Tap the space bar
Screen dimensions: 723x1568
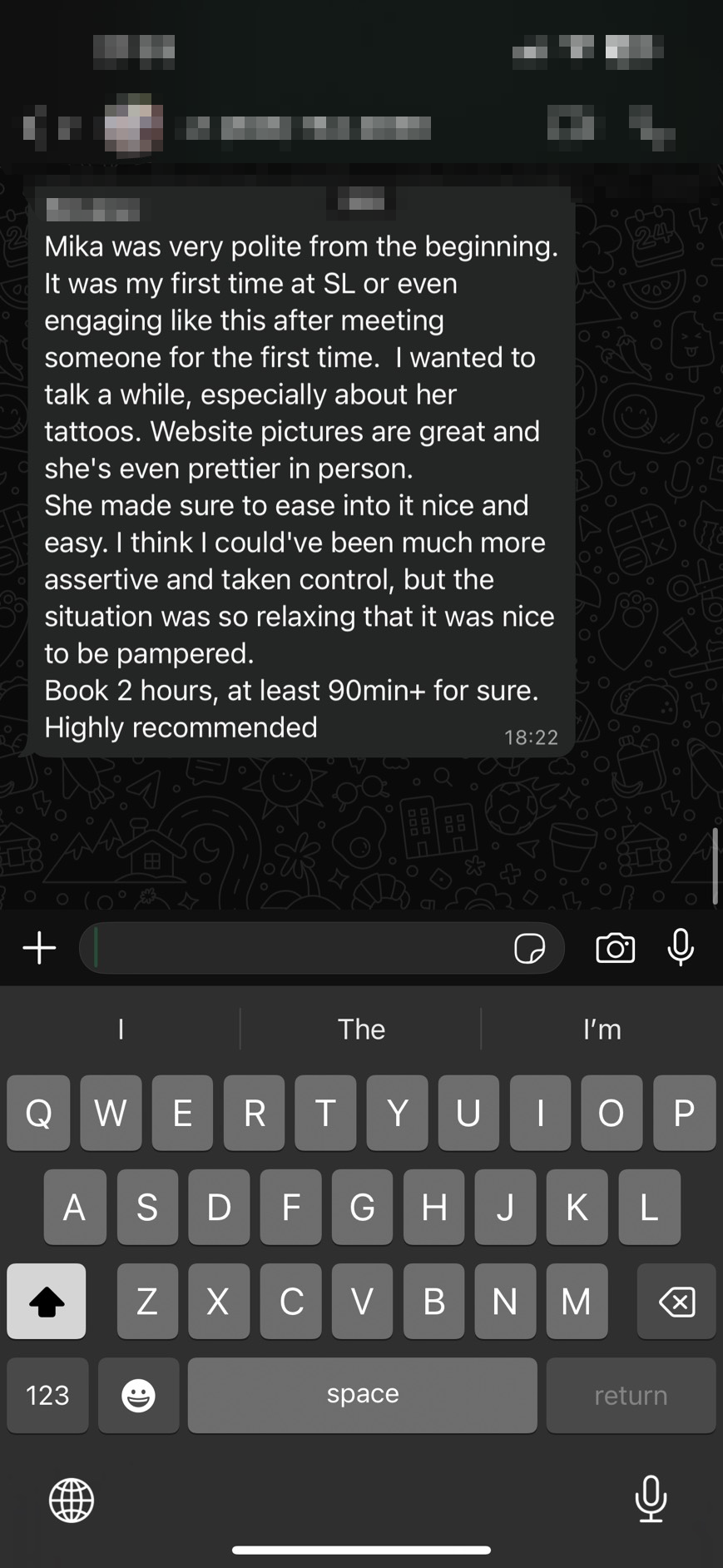362,1395
